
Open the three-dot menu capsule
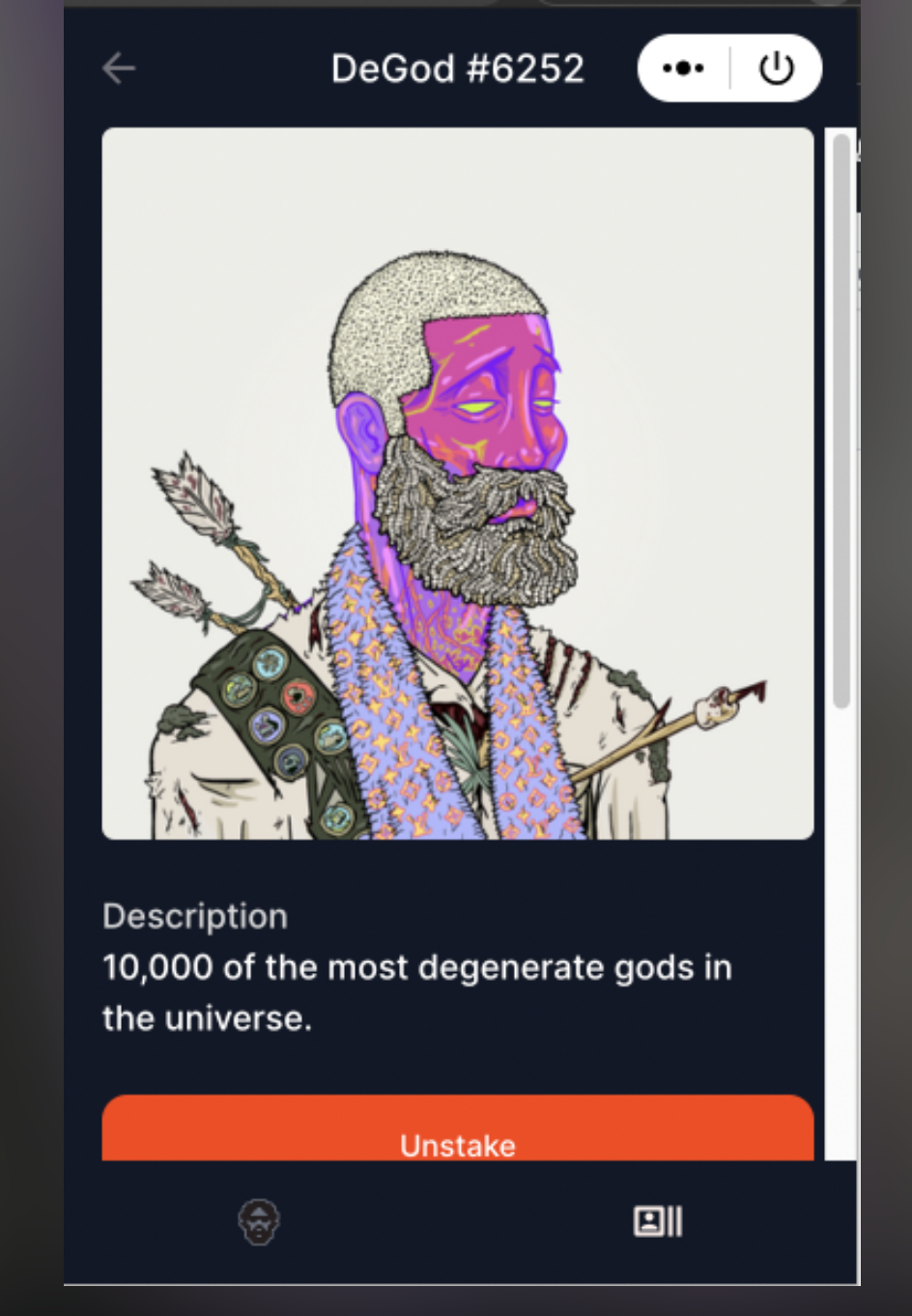(x=683, y=69)
